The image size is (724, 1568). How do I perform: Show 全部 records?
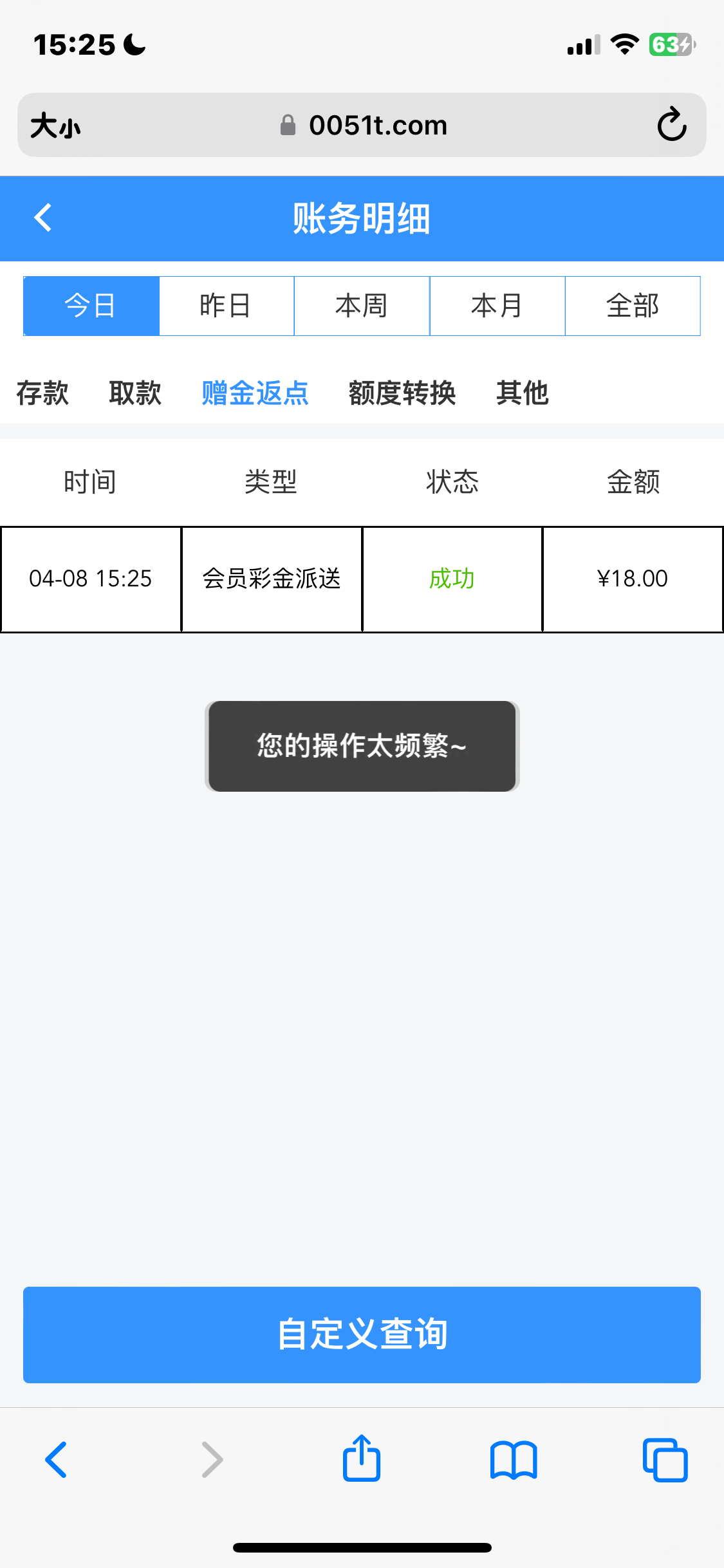click(x=633, y=306)
